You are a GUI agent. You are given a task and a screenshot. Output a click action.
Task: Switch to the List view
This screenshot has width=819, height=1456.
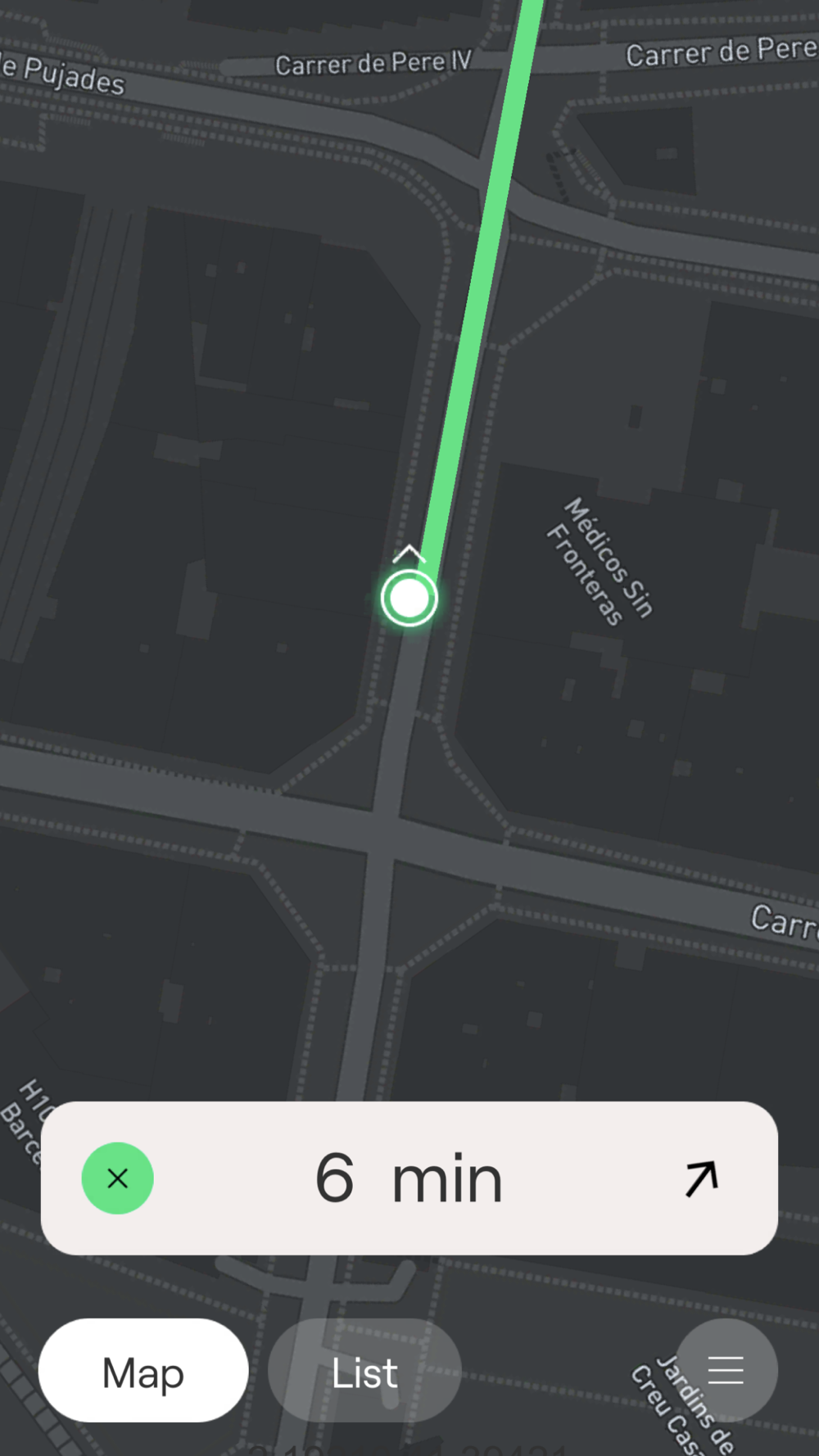[x=364, y=1371]
